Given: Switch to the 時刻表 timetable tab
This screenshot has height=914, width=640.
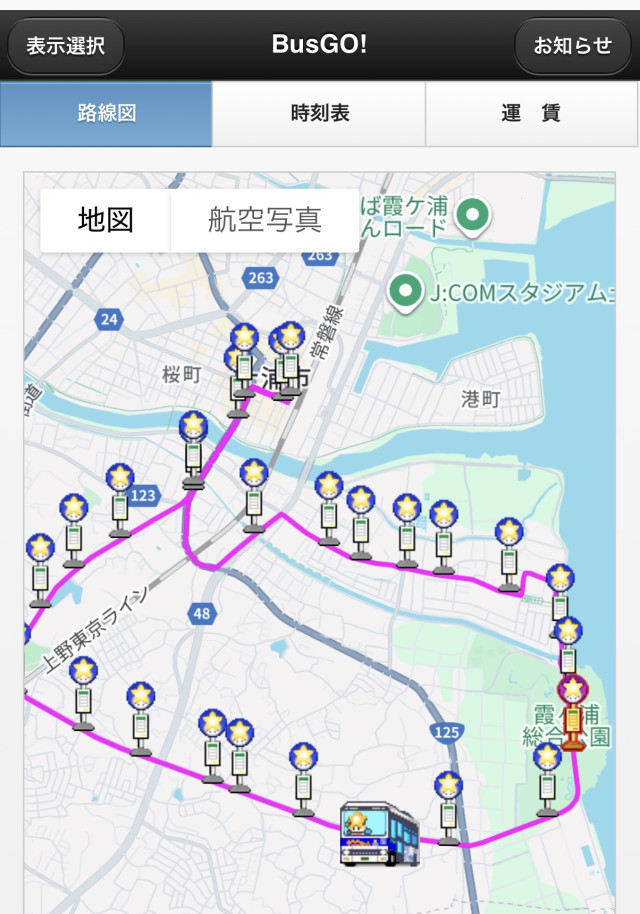Looking at the screenshot, I should [x=319, y=113].
